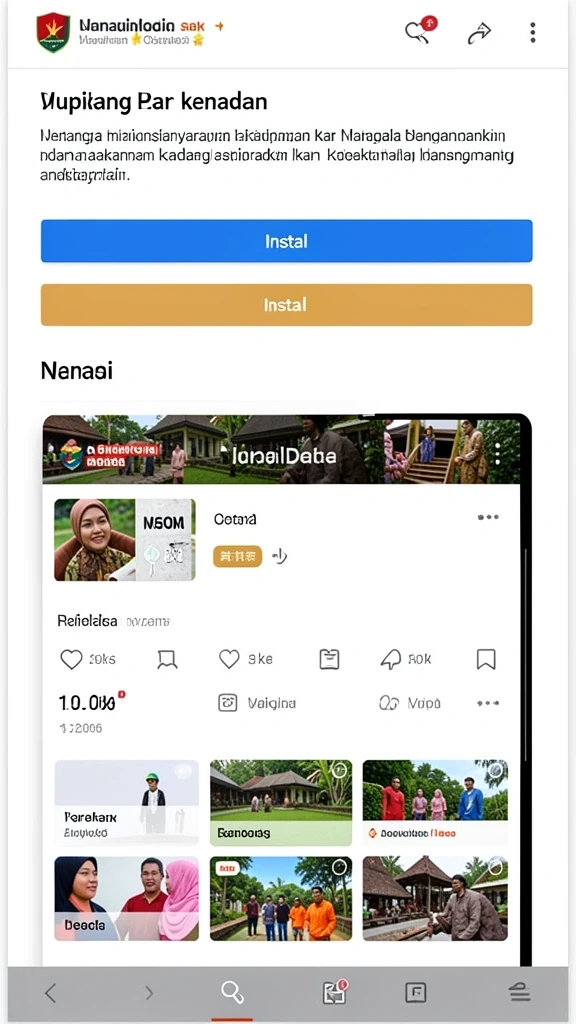The image size is (576, 1024).
Task: Open search in the bottom bar
Action: pyautogui.click(x=232, y=993)
